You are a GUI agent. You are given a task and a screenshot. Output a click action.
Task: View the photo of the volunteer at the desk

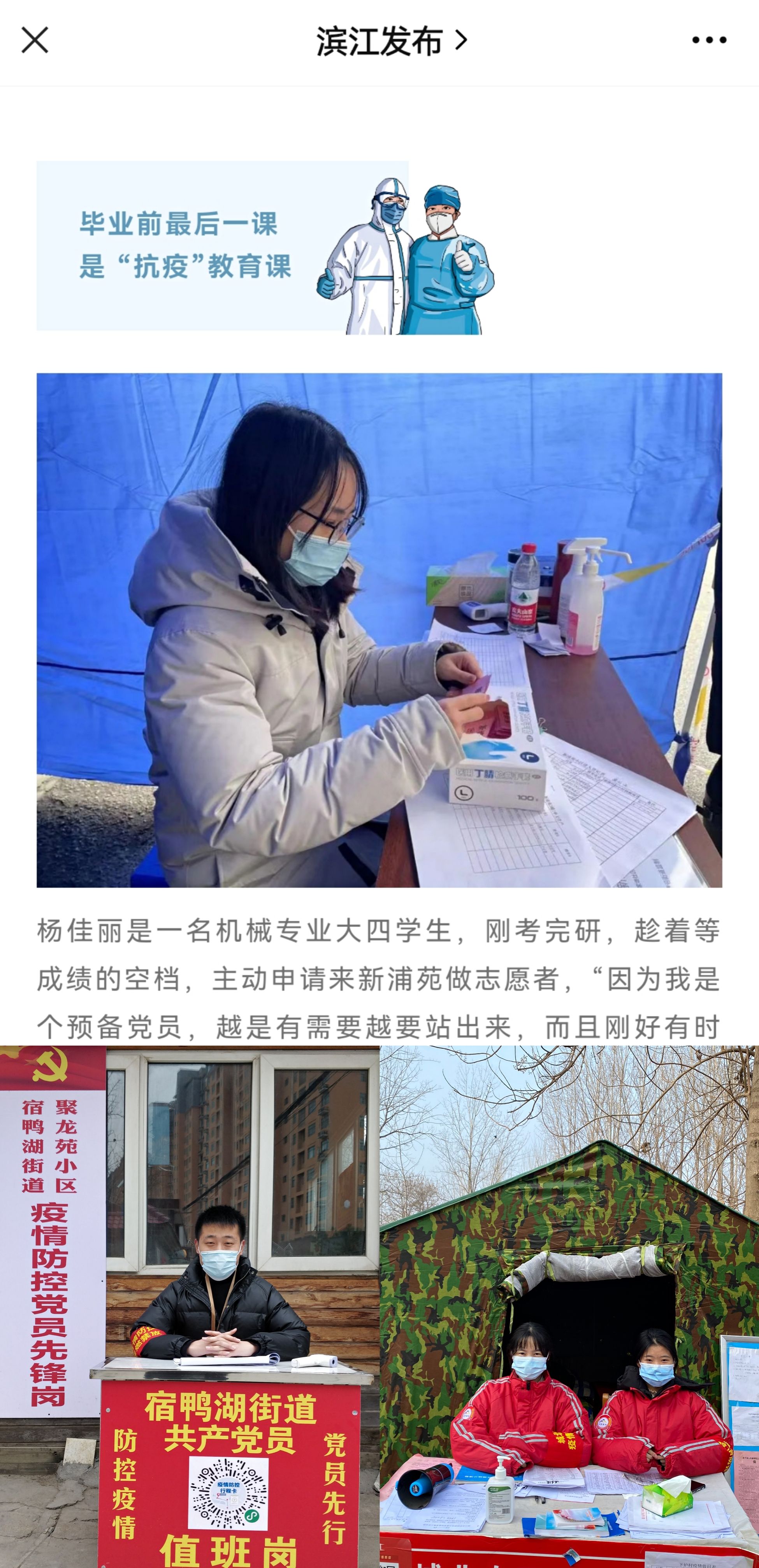(x=379, y=629)
